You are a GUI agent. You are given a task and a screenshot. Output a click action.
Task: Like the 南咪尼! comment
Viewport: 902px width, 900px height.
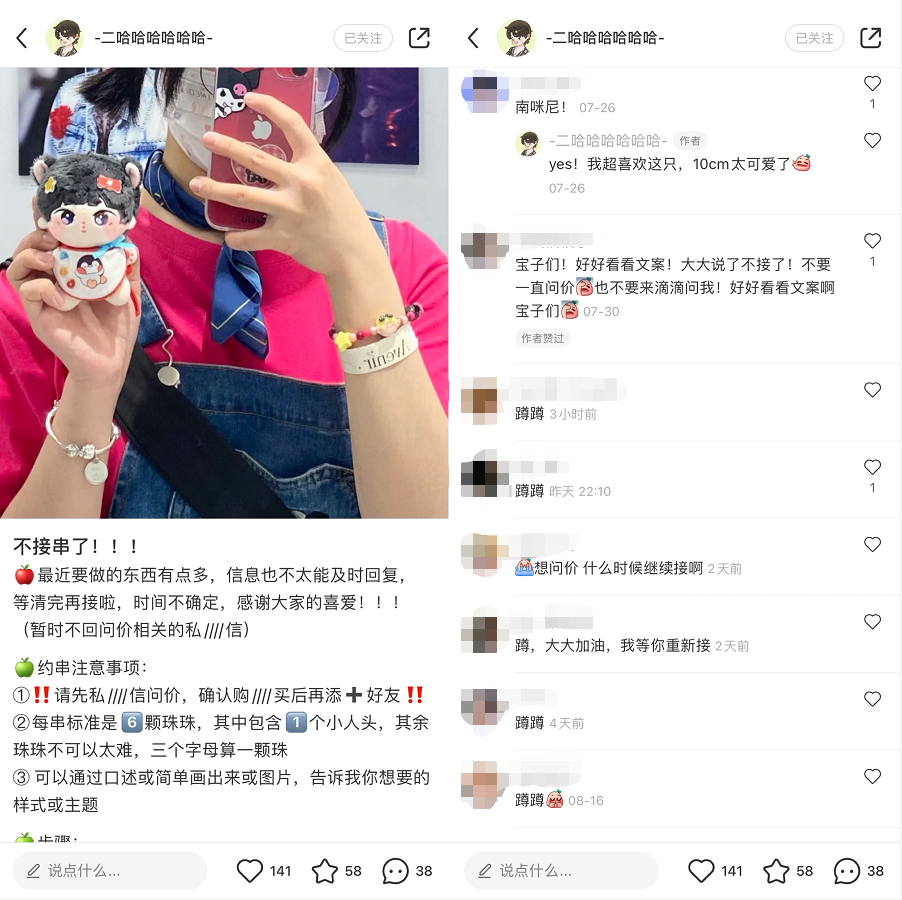pyautogui.click(x=872, y=84)
